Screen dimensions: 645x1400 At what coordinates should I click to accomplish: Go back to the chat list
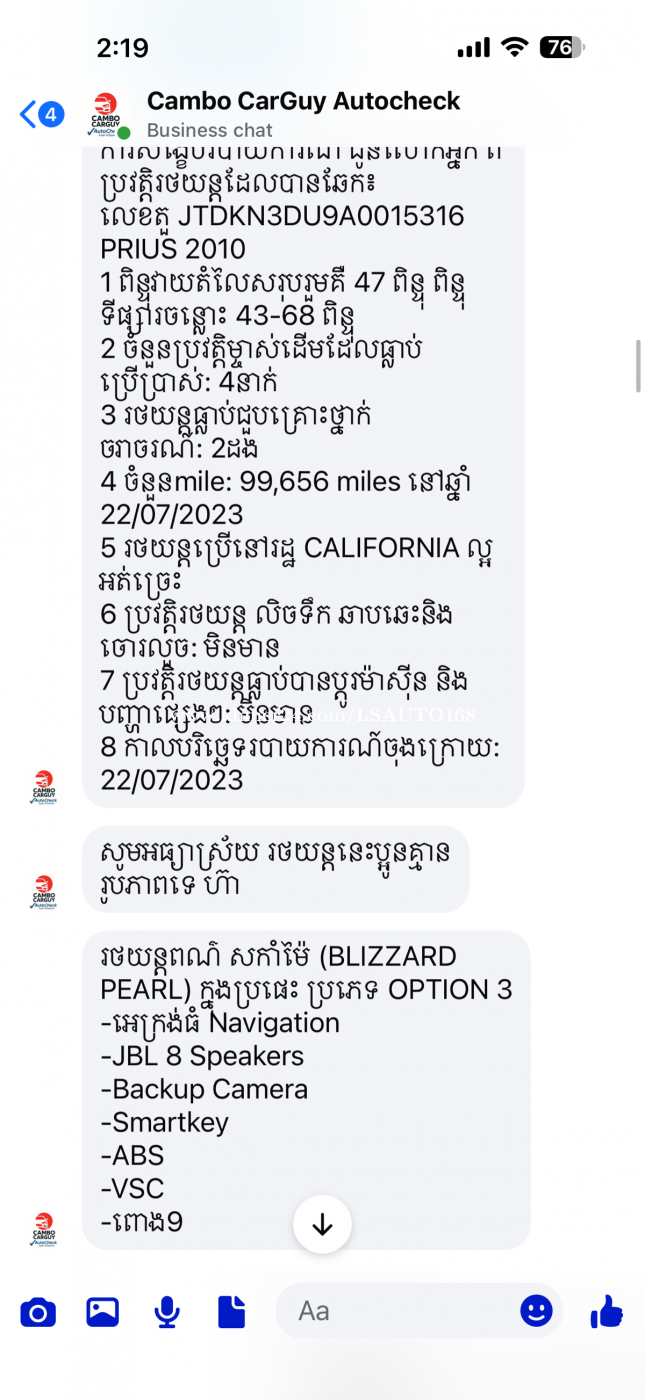(x=28, y=114)
